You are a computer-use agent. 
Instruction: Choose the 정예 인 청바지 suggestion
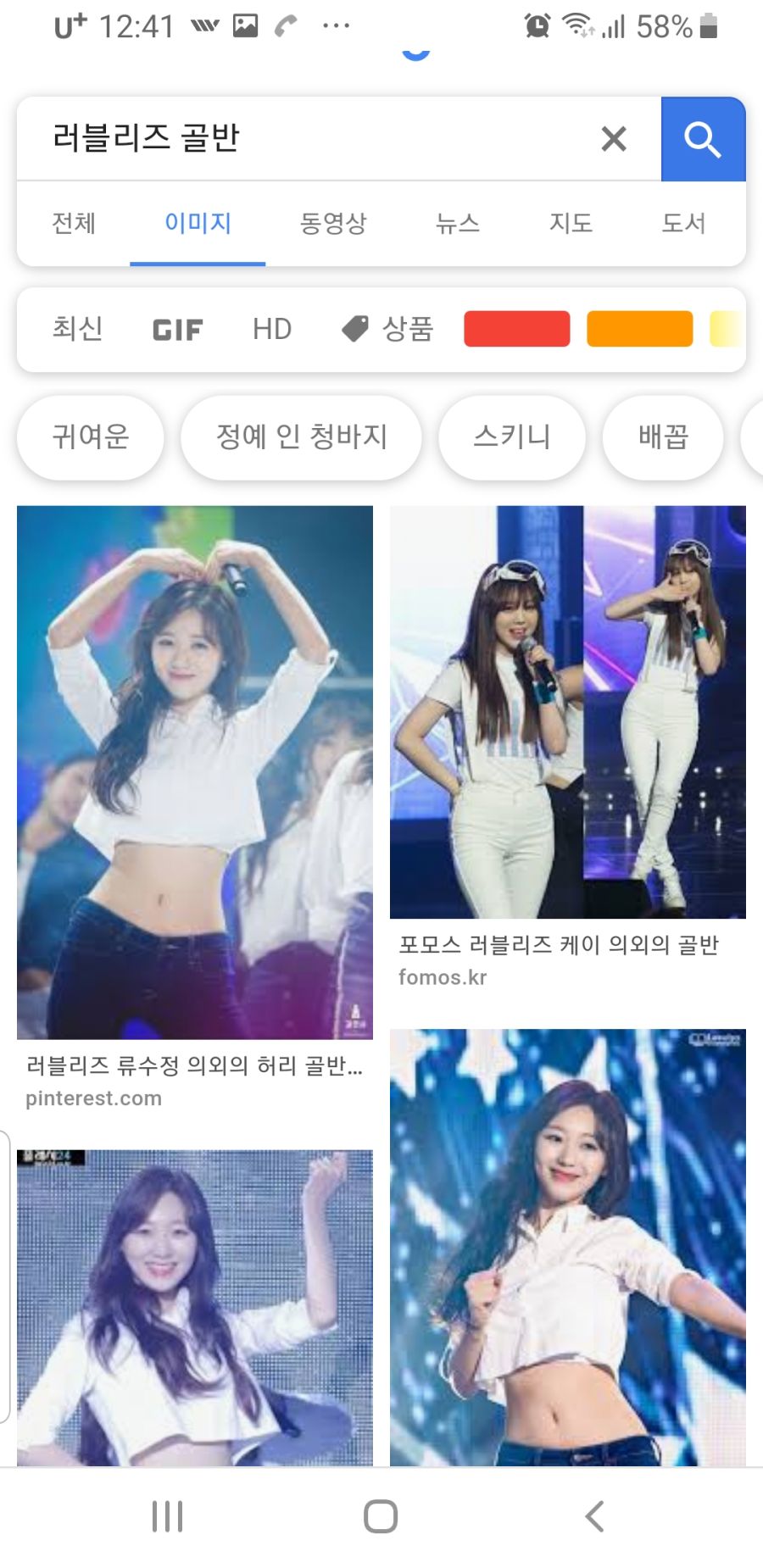pos(302,437)
